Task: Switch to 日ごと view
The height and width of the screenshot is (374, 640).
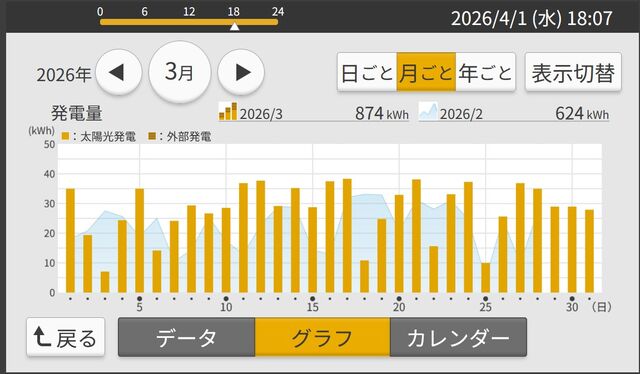Action: 367,72
